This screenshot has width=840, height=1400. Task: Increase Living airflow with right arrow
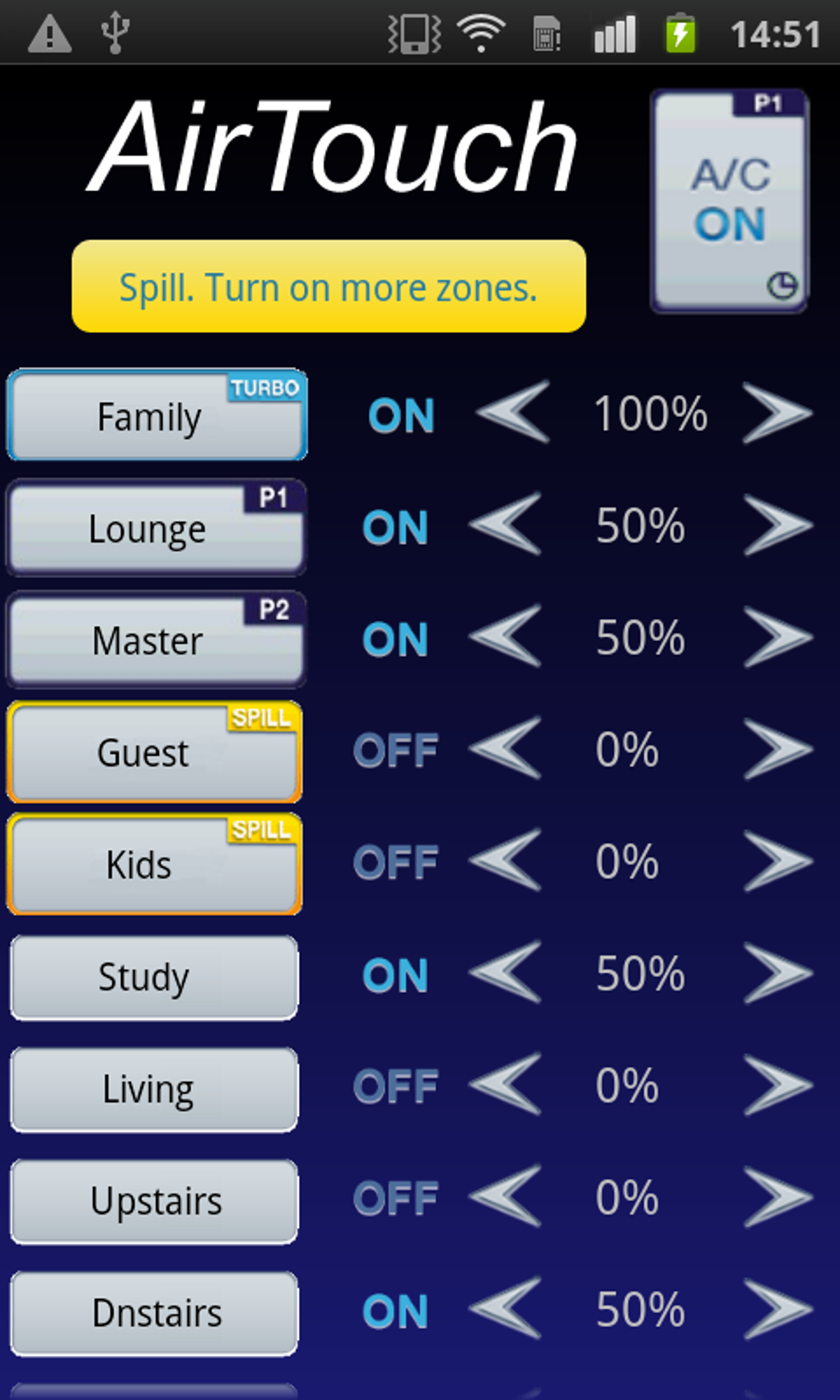coord(777,1085)
